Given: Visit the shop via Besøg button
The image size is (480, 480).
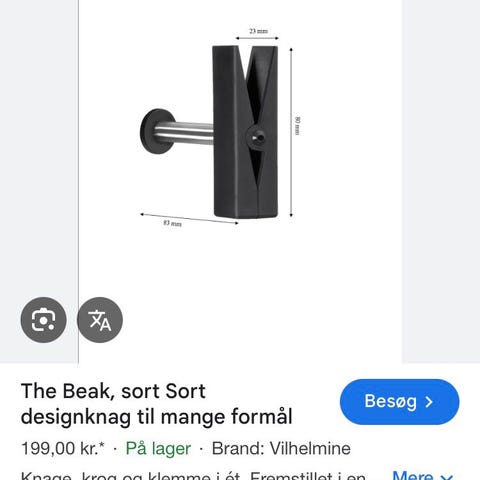Looking at the screenshot, I should click(x=399, y=402).
